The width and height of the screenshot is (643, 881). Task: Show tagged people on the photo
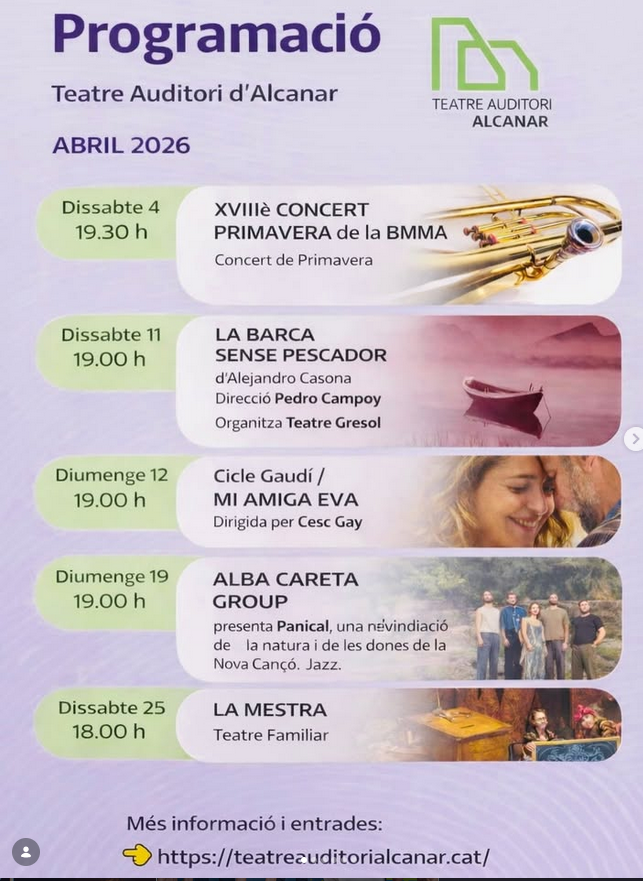tap(26, 852)
